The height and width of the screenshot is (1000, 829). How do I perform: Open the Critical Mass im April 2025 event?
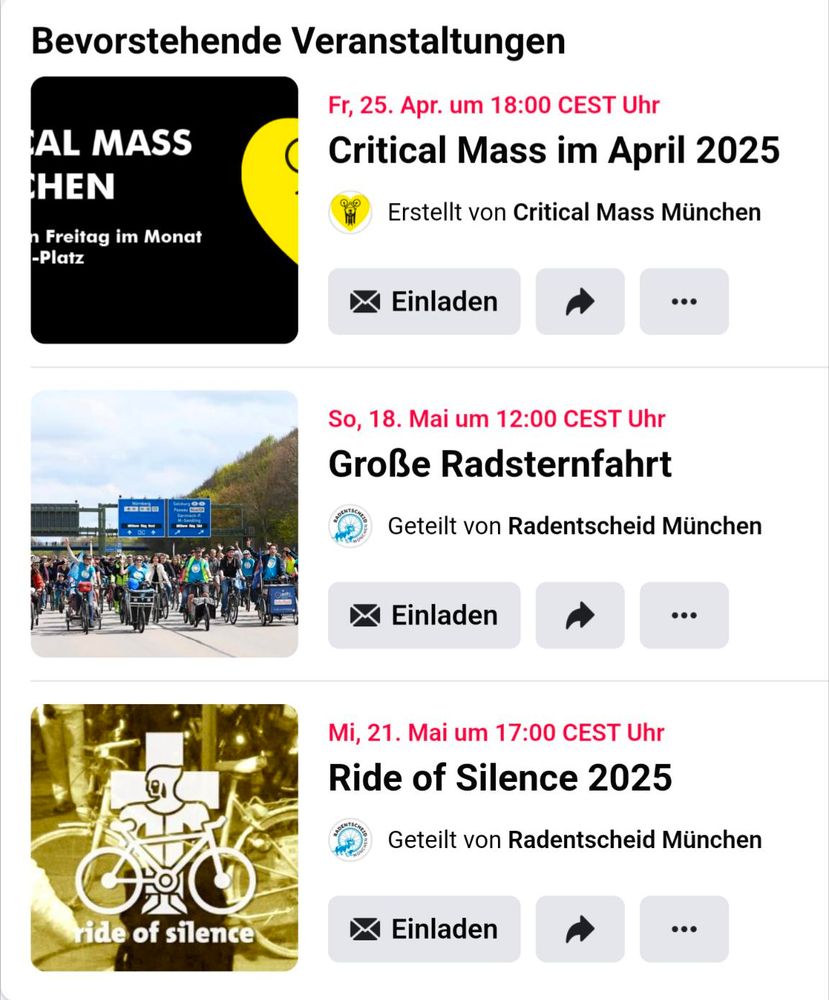pyautogui.click(x=554, y=150)
